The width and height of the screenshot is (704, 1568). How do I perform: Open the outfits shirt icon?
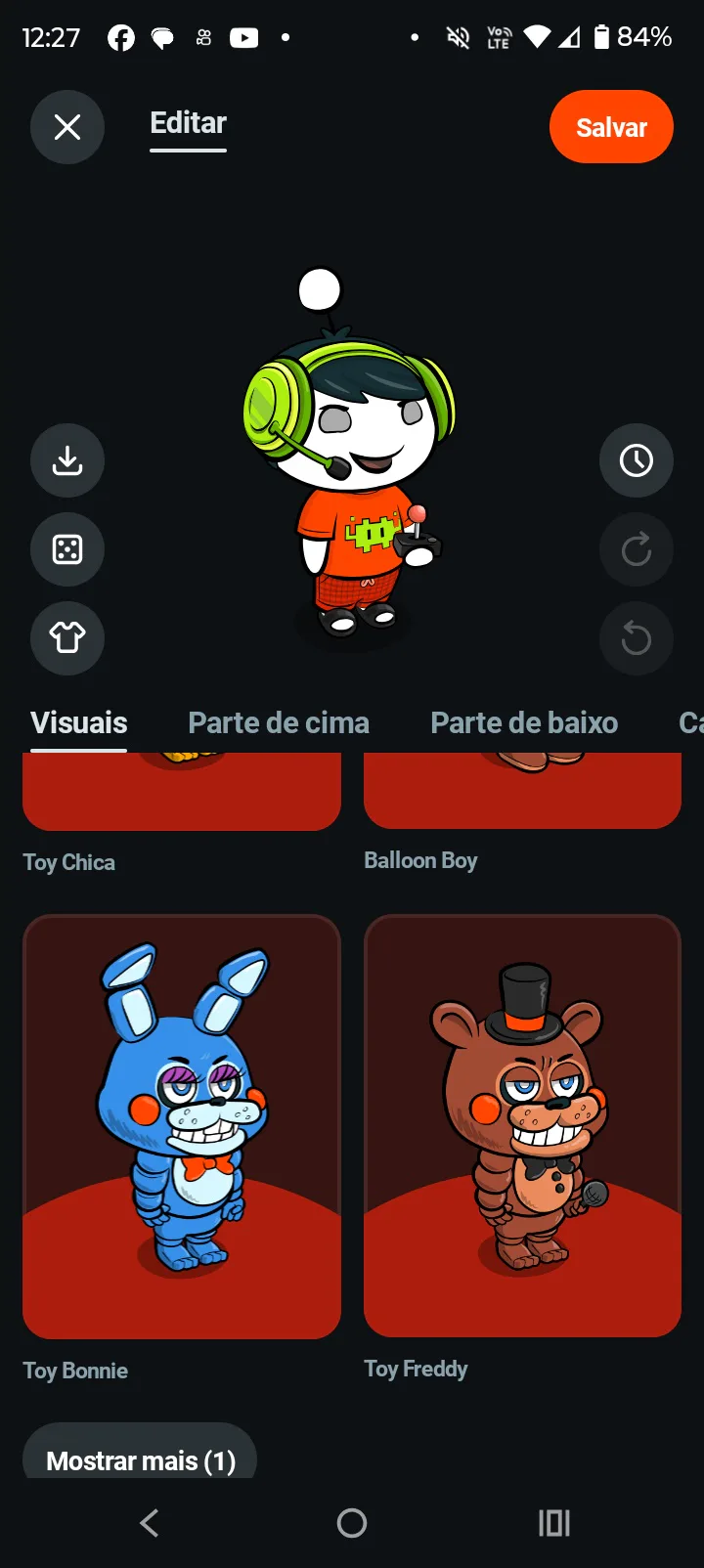[x=67, y=637]
